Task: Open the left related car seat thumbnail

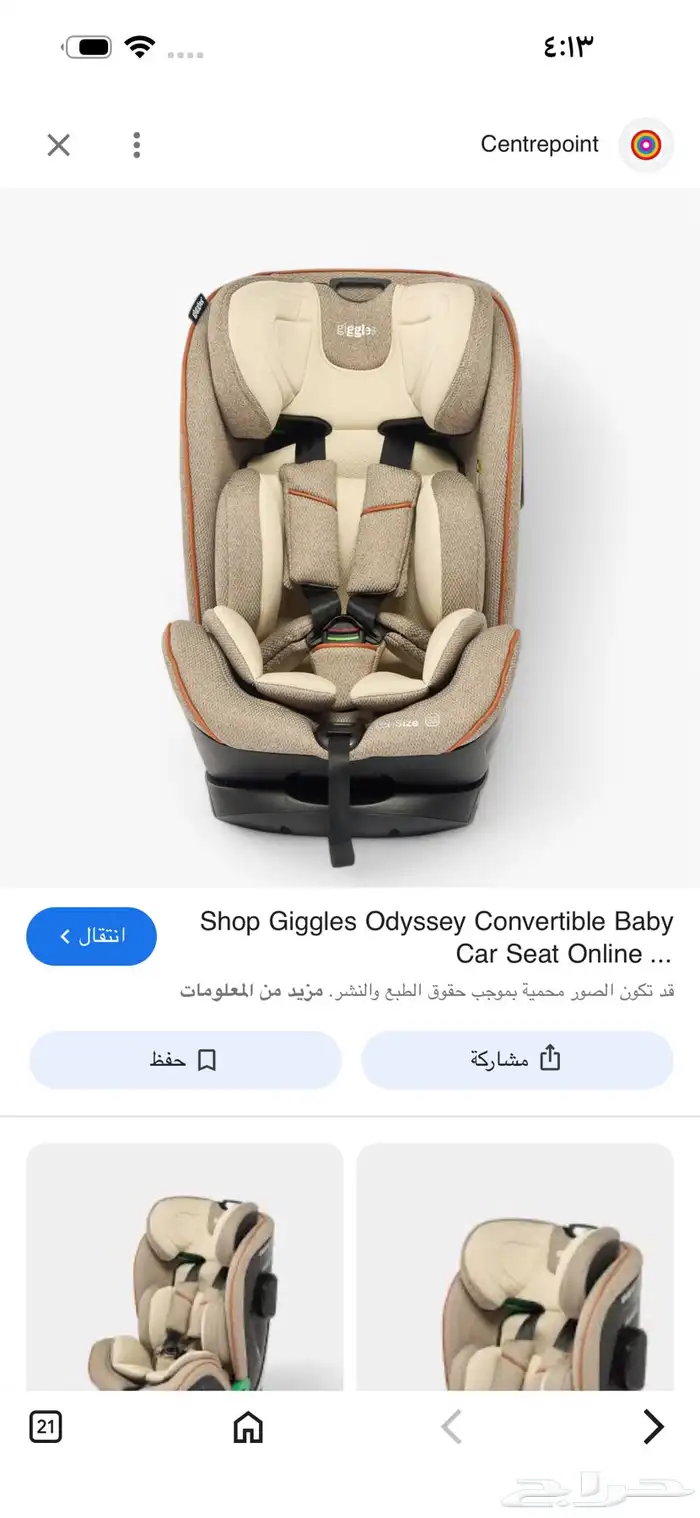Action: [185, 1267]
